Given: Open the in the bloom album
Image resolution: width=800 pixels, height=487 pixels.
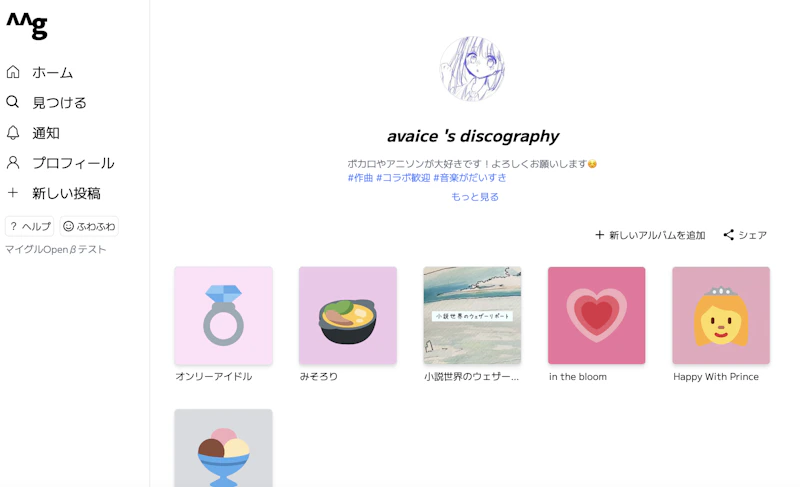Looking at the screenshot, I should click(596, 315).
